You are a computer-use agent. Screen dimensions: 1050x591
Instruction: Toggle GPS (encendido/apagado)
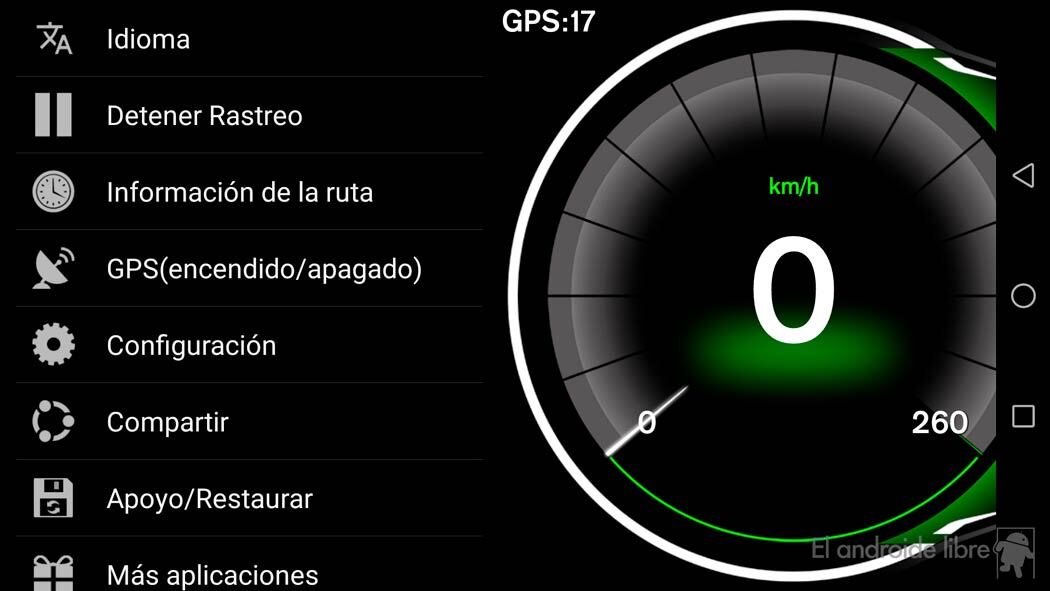pos(264,269)
